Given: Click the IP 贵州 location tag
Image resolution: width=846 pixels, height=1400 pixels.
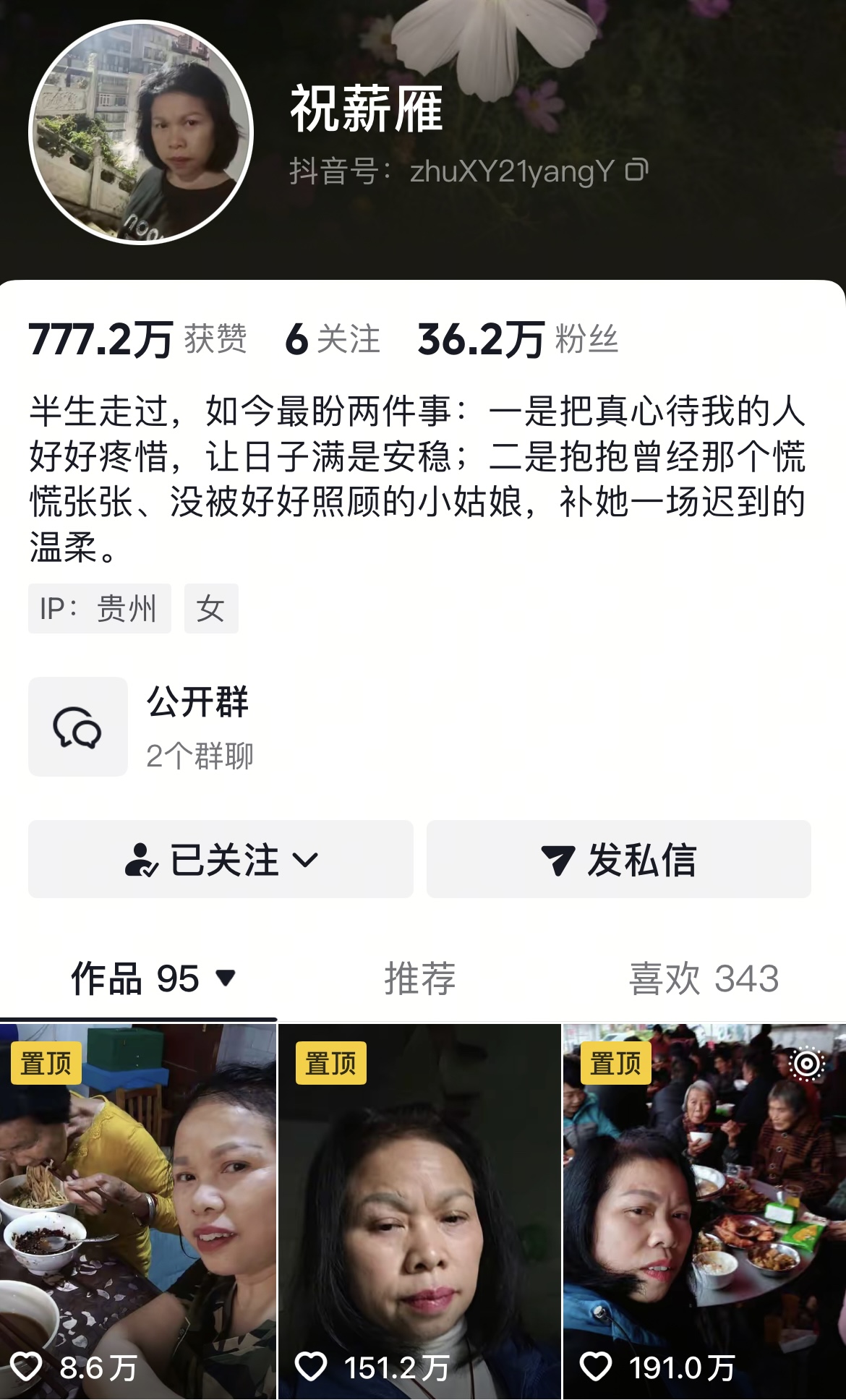Looking at the screenshot, I should 98,609.
